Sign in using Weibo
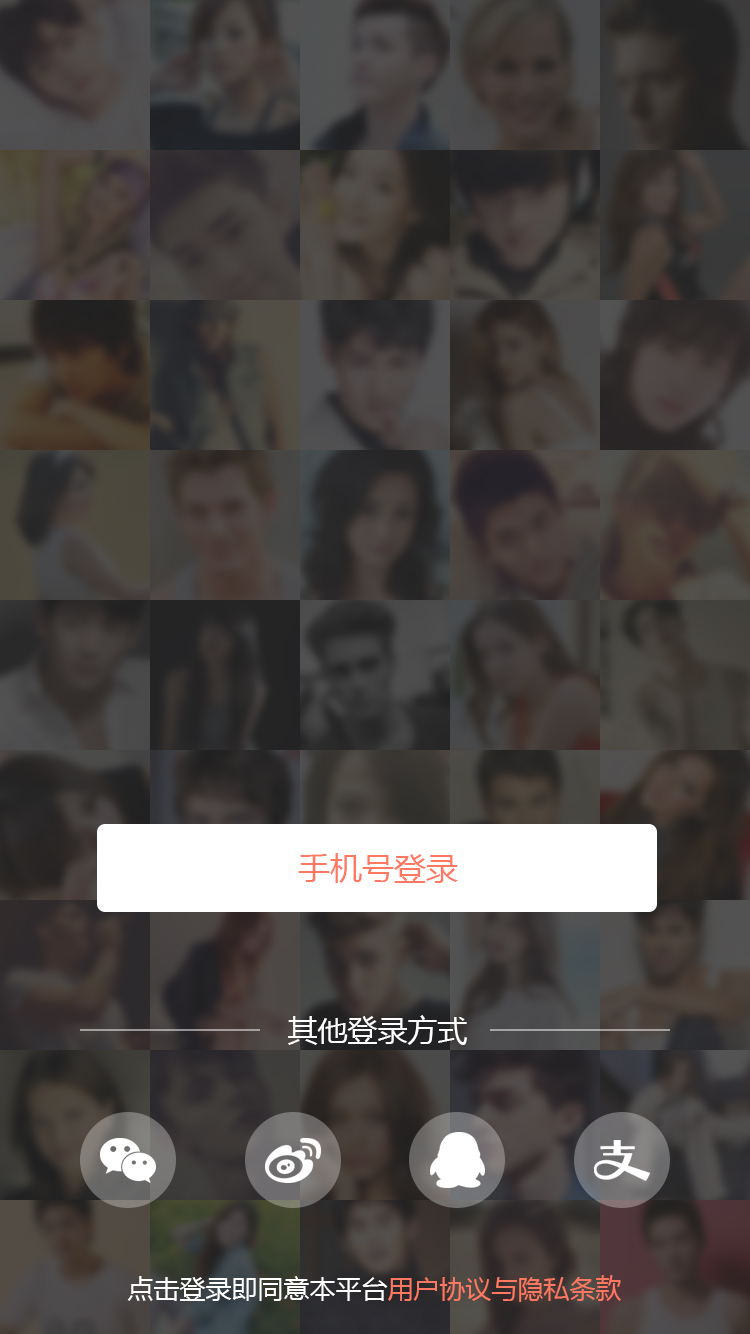 tap(293, 1160)
